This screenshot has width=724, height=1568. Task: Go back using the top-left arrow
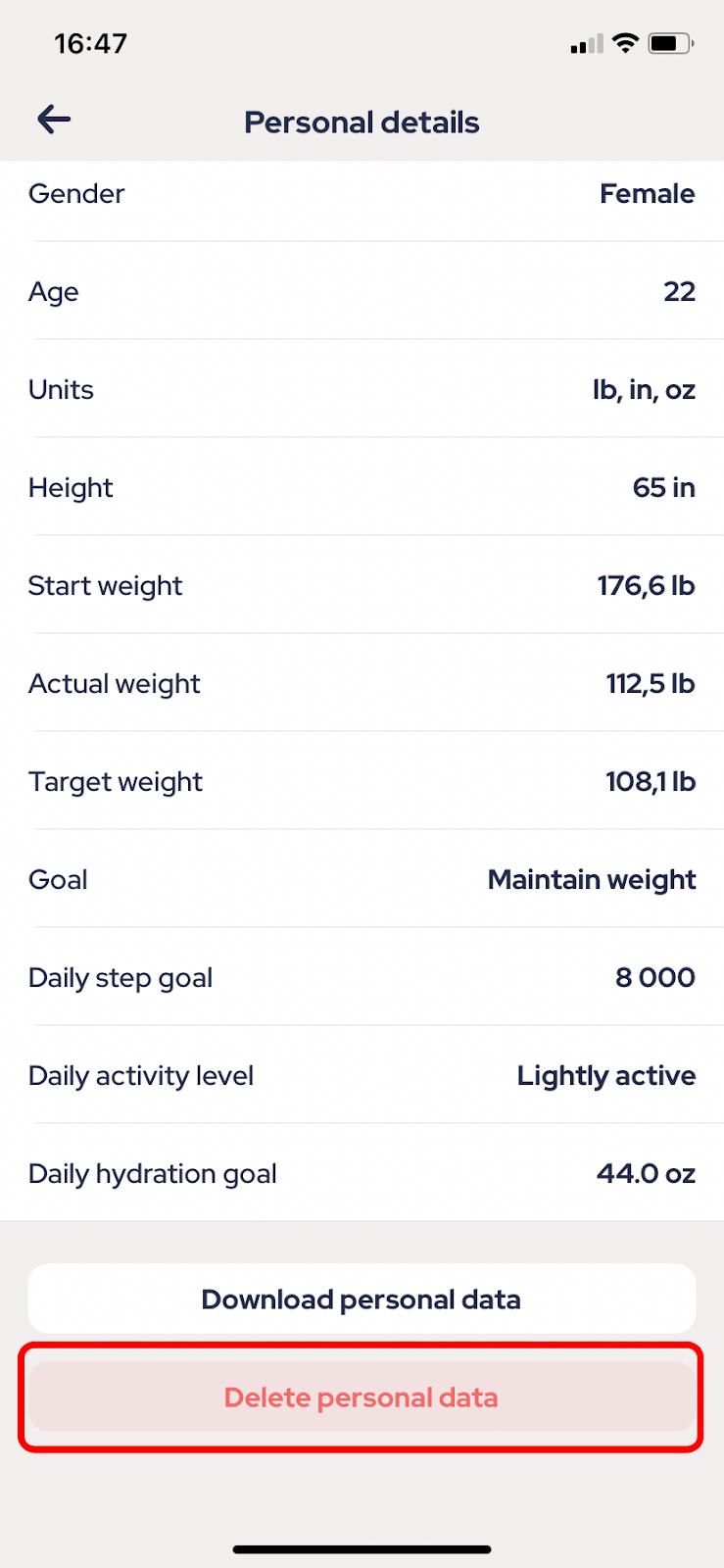[x=54, y=121]
